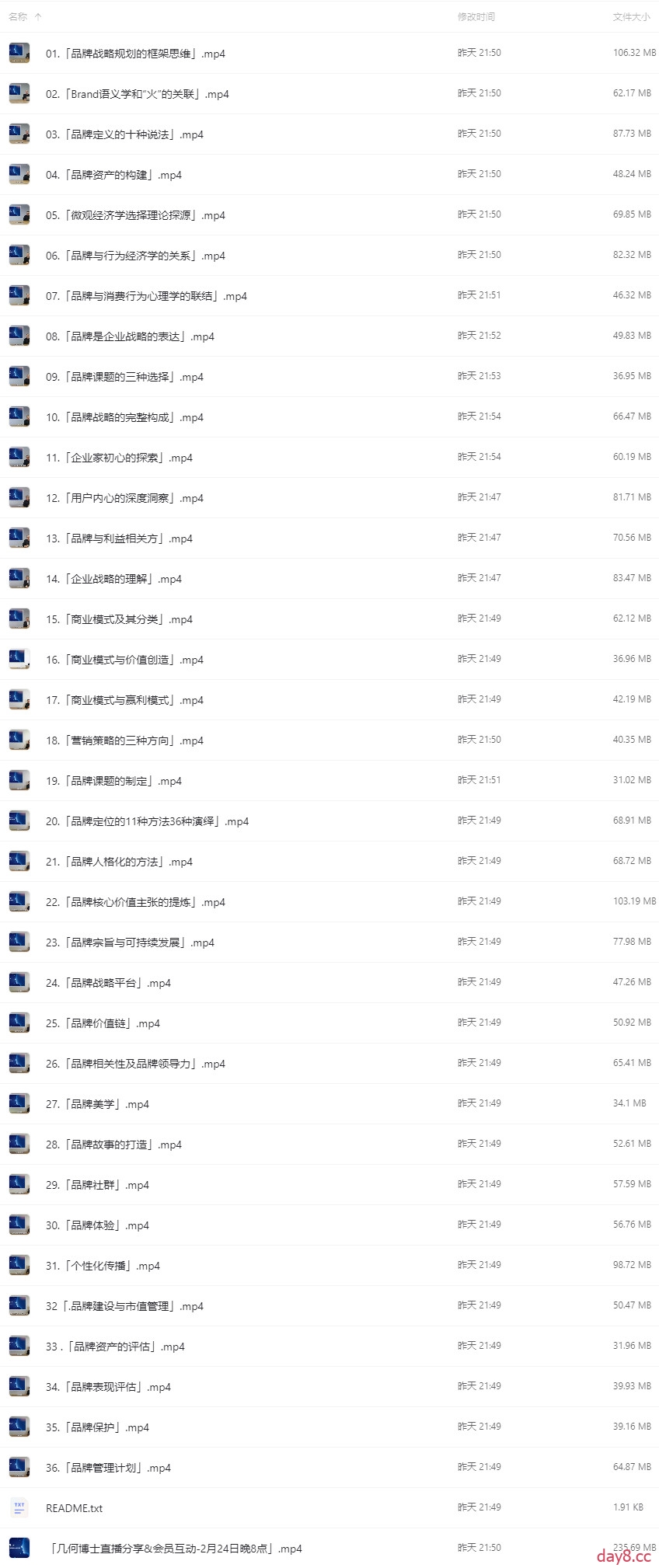The height and width of the screenshot is (1568, 659).
Task: Open 20 品牌定位的11种方法36种演绎.mp4
Action: coord(147,821)
